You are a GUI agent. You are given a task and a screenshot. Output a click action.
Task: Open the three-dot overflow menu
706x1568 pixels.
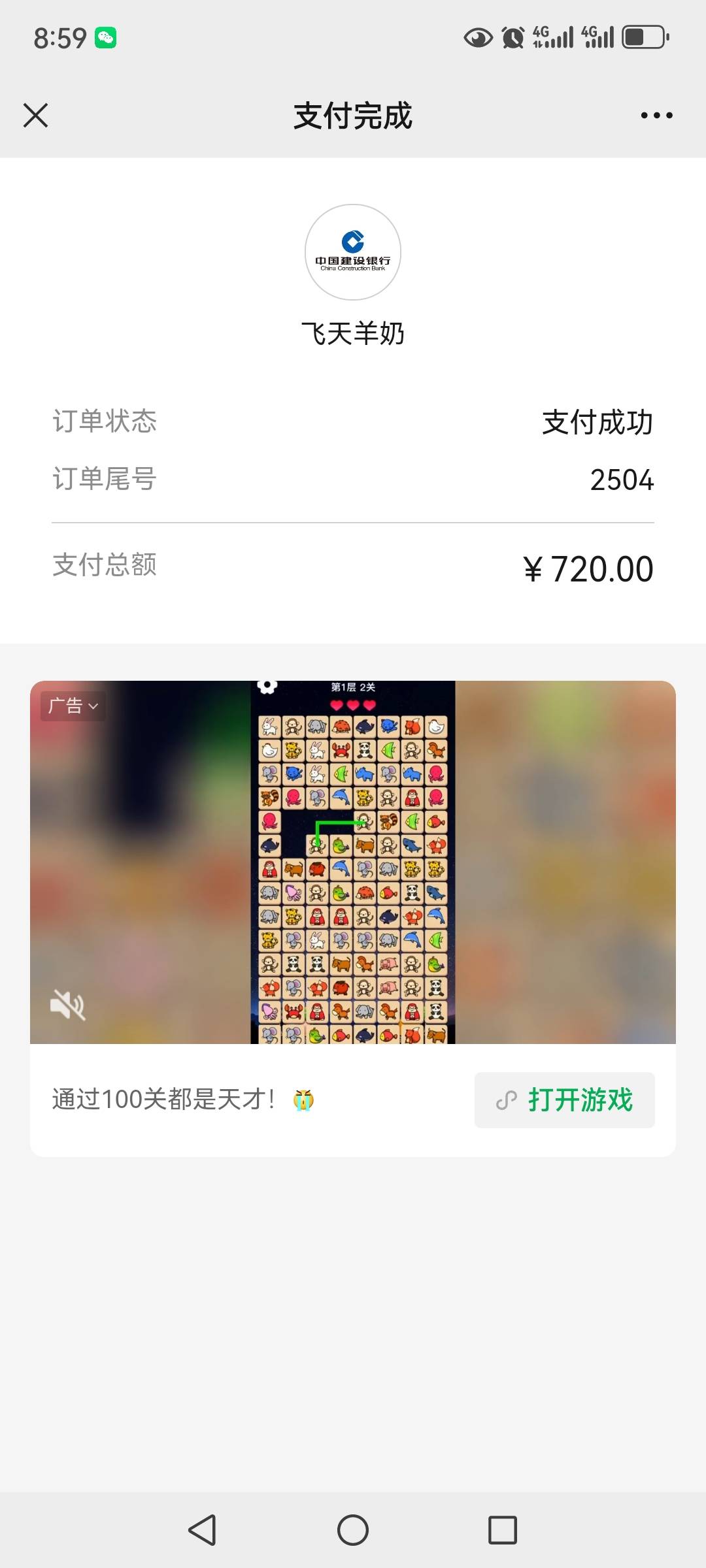[656, 116]
